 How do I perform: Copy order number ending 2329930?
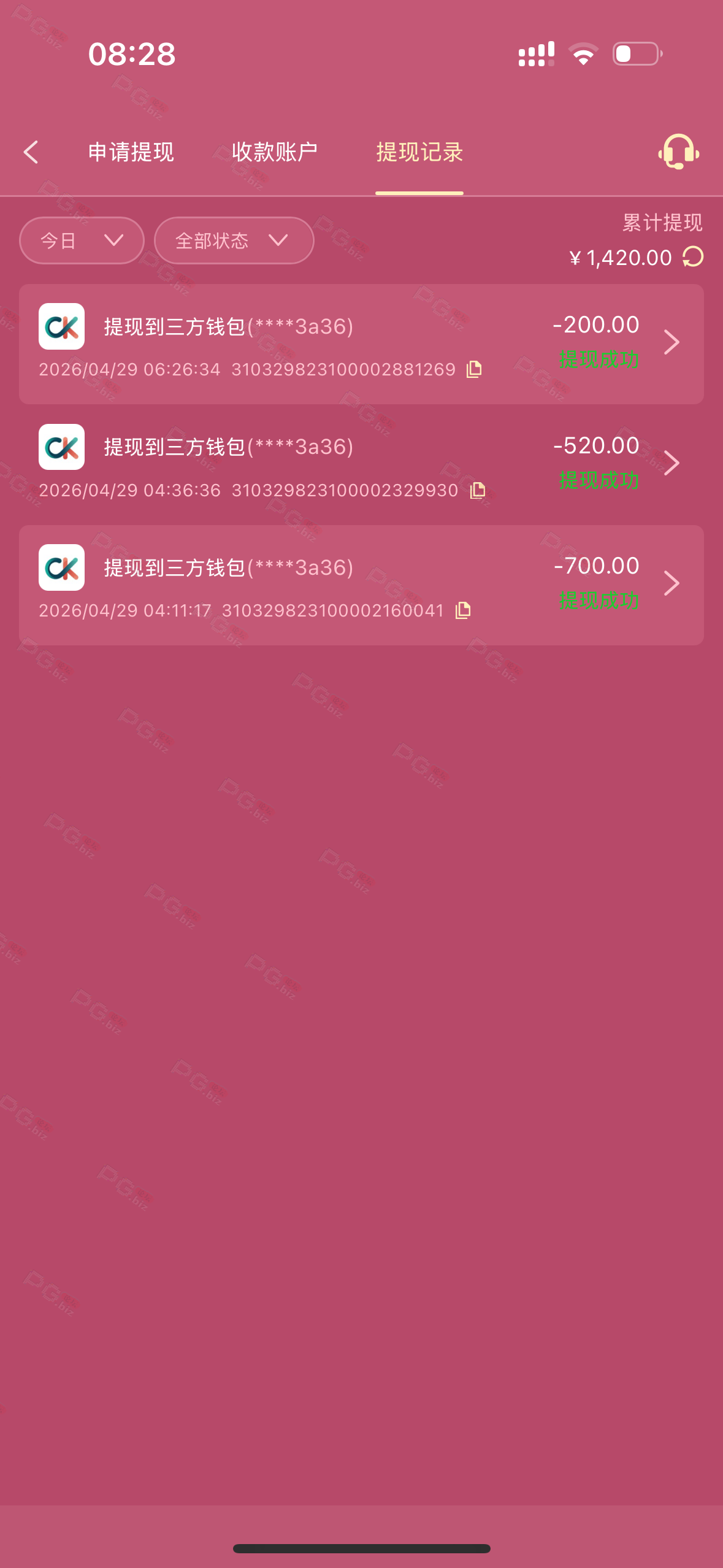477,490
